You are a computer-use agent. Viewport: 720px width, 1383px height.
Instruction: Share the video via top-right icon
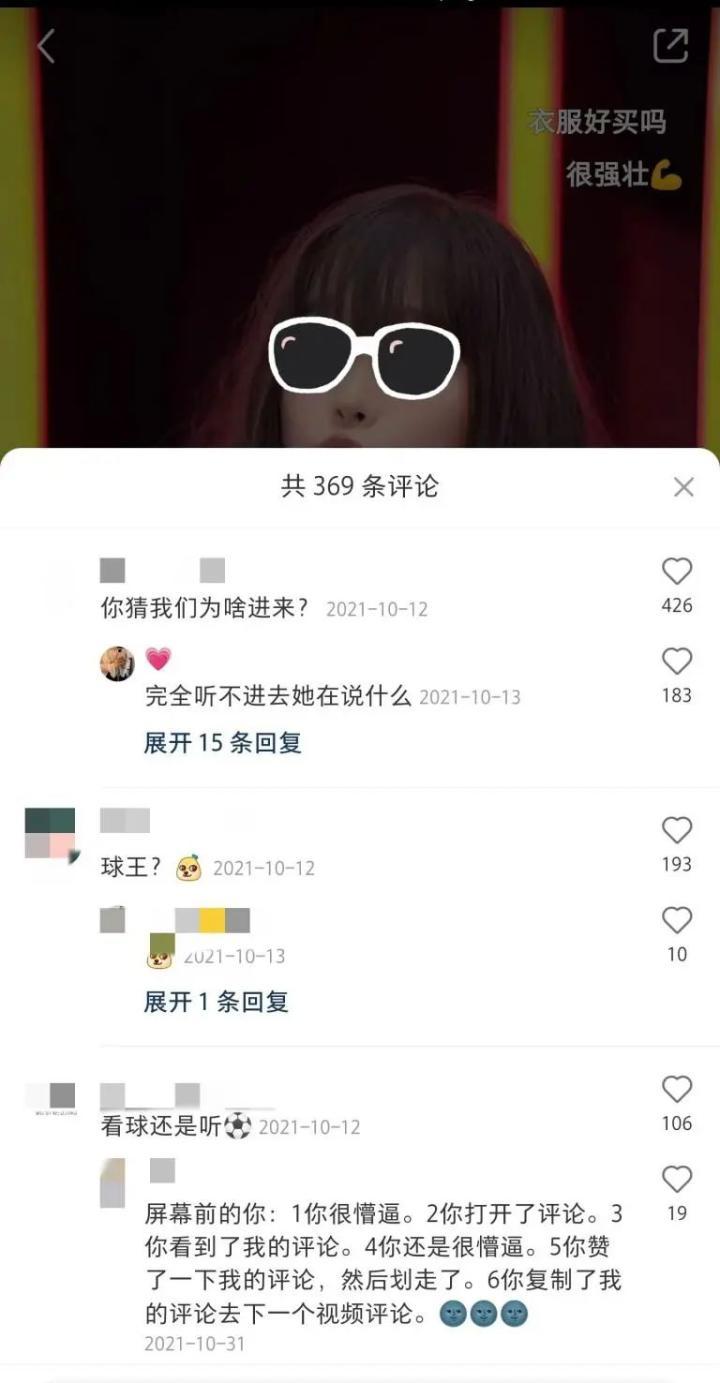click(x=670, y=45)
